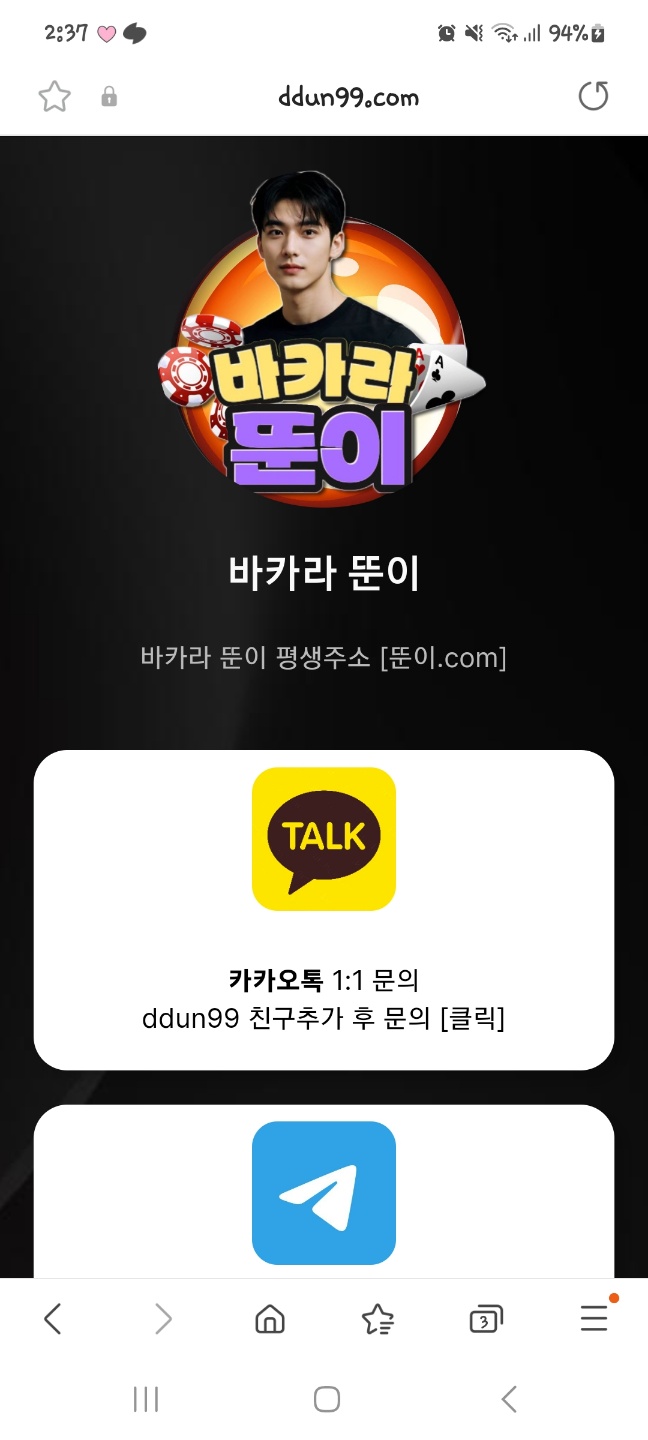Screen dimensions: 648x1440
Task: View site security info via lock icon
Action: pos(109,97)
